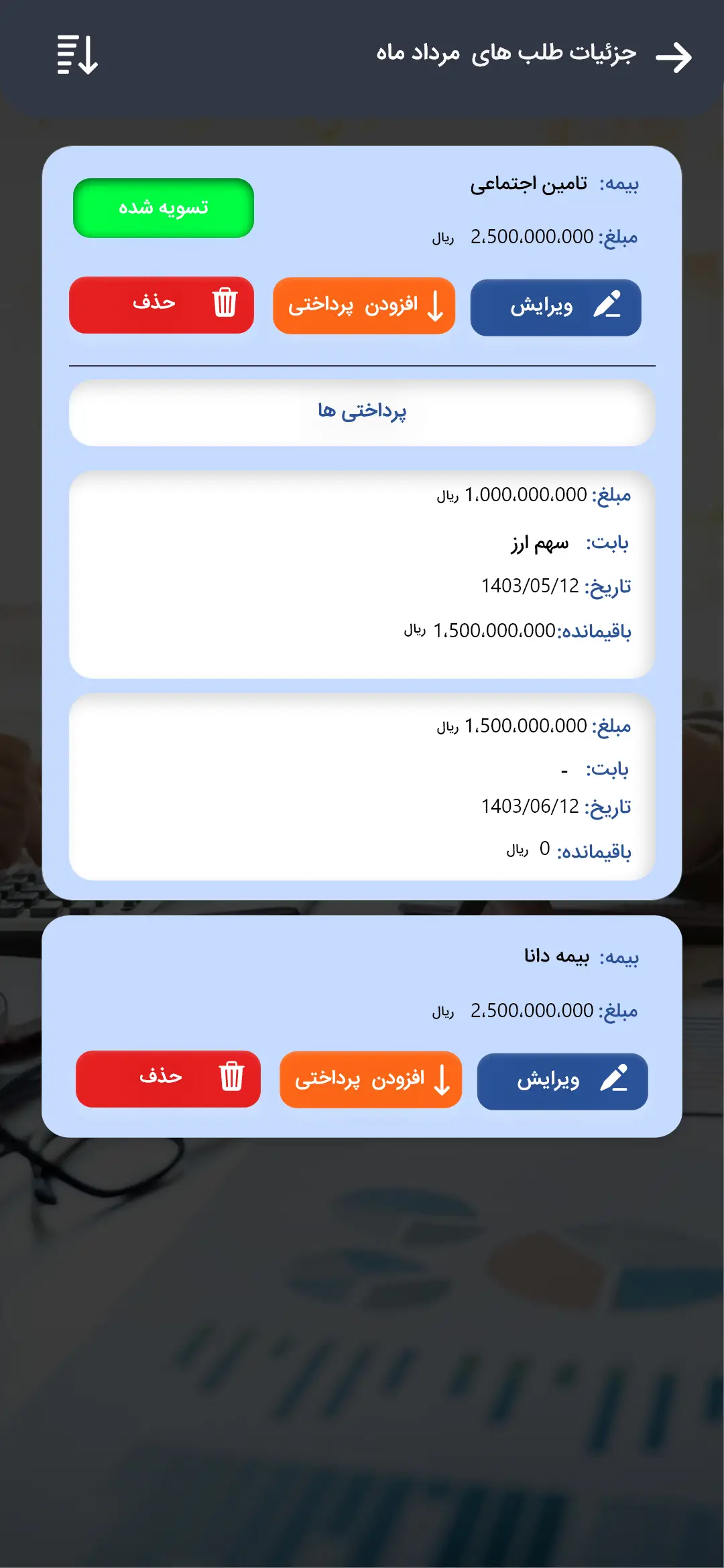Viewport: 724px width, 1568px height.
Task: Open the sort options icon
Action: click(x=77, y=54)
